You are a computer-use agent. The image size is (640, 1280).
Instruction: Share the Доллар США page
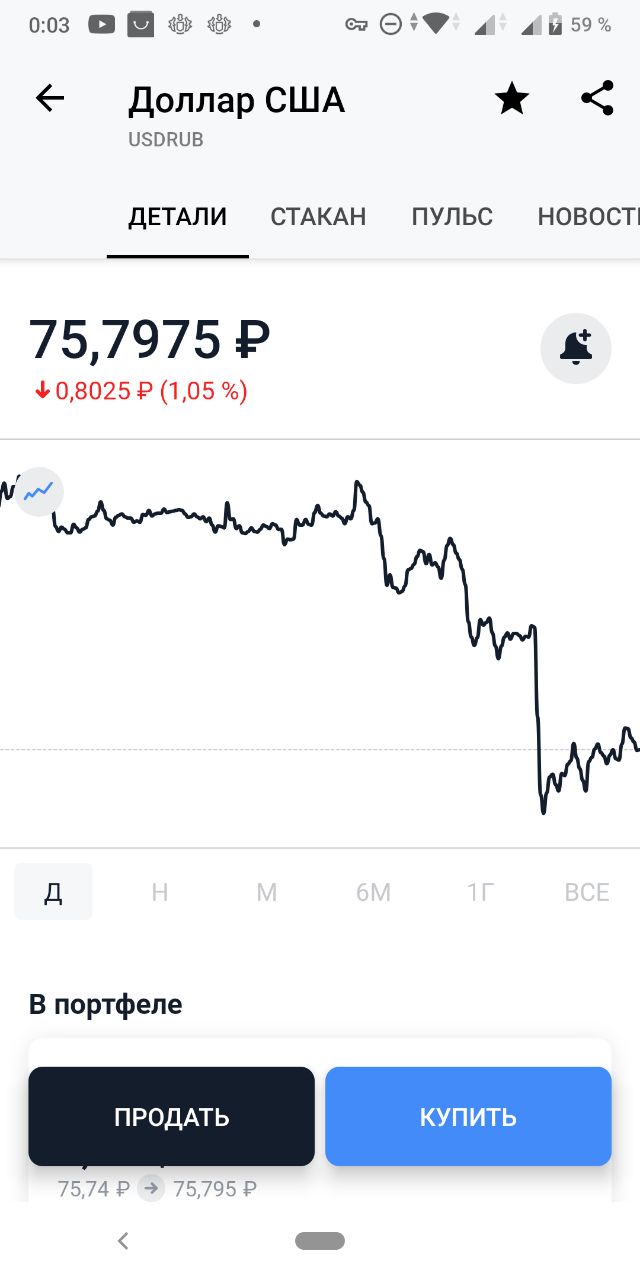(597, 98)
